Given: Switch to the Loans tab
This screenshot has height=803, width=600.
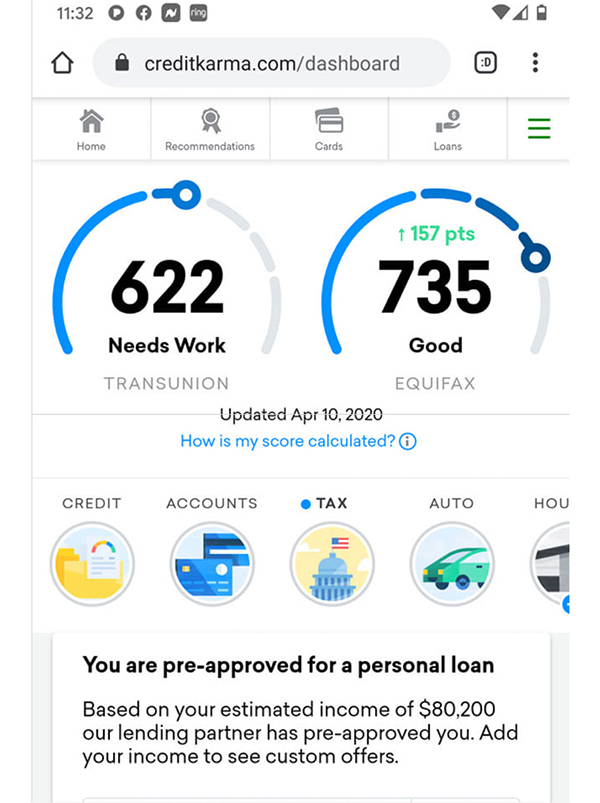Looking at the screenshot, I should tap(448, 130).
